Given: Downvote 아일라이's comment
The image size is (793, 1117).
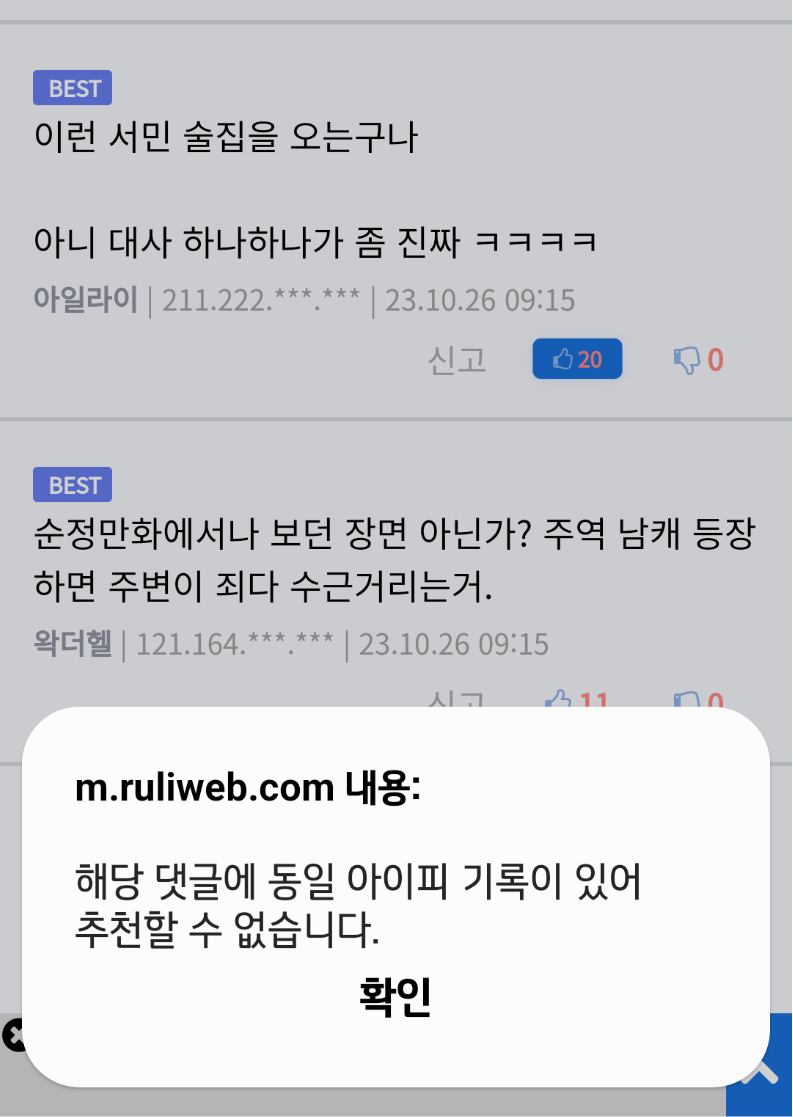Looking at the screenshot, I should click(698, 360).
